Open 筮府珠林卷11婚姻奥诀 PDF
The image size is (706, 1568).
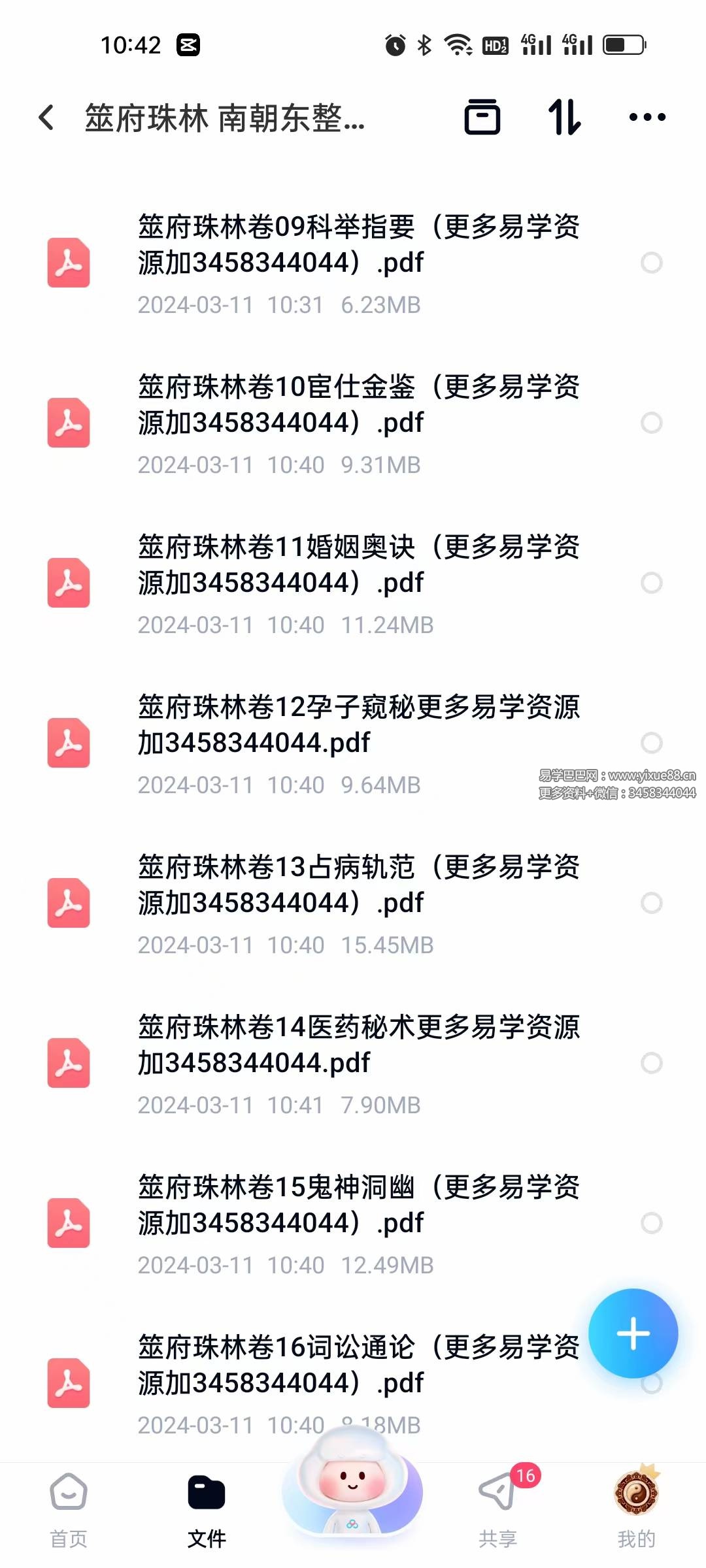point(358,565)
